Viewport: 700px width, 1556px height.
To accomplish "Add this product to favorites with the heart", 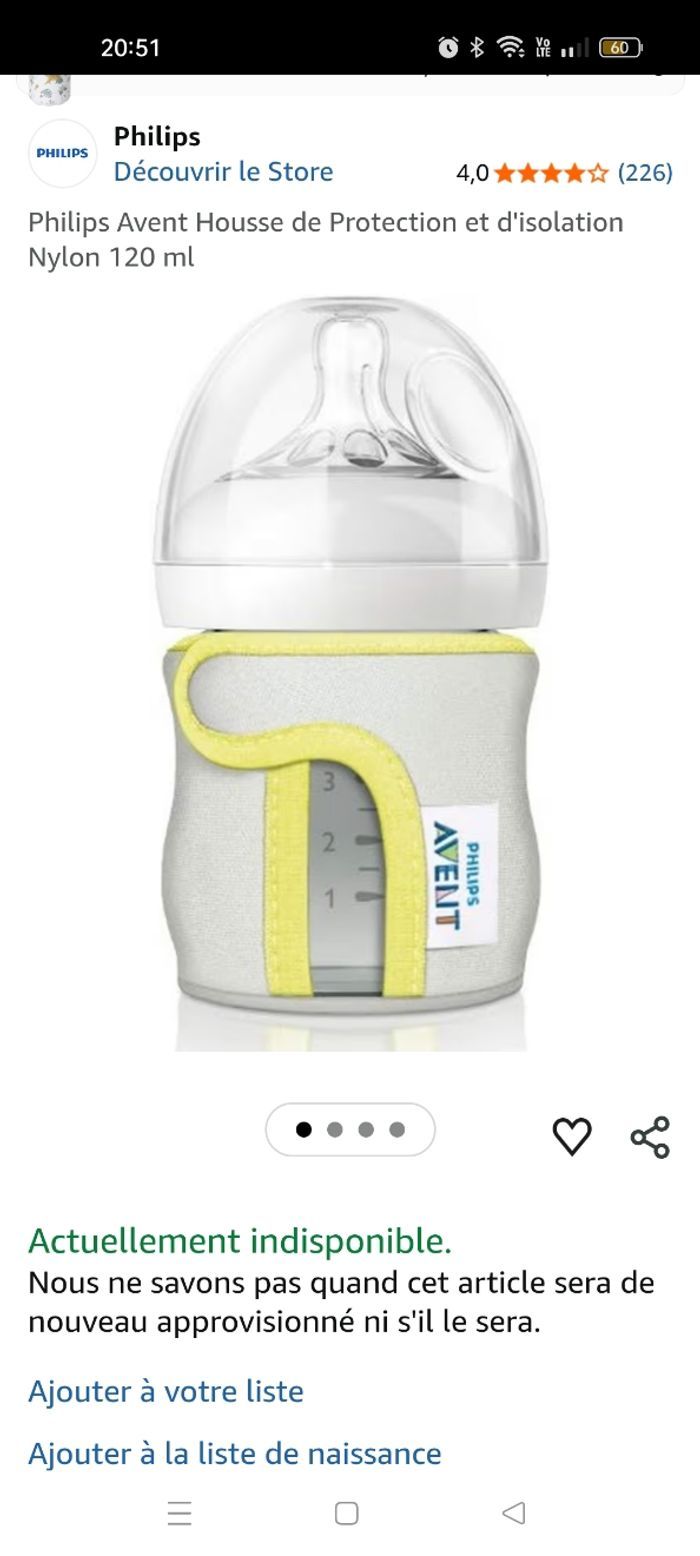I will [572, 1136].
